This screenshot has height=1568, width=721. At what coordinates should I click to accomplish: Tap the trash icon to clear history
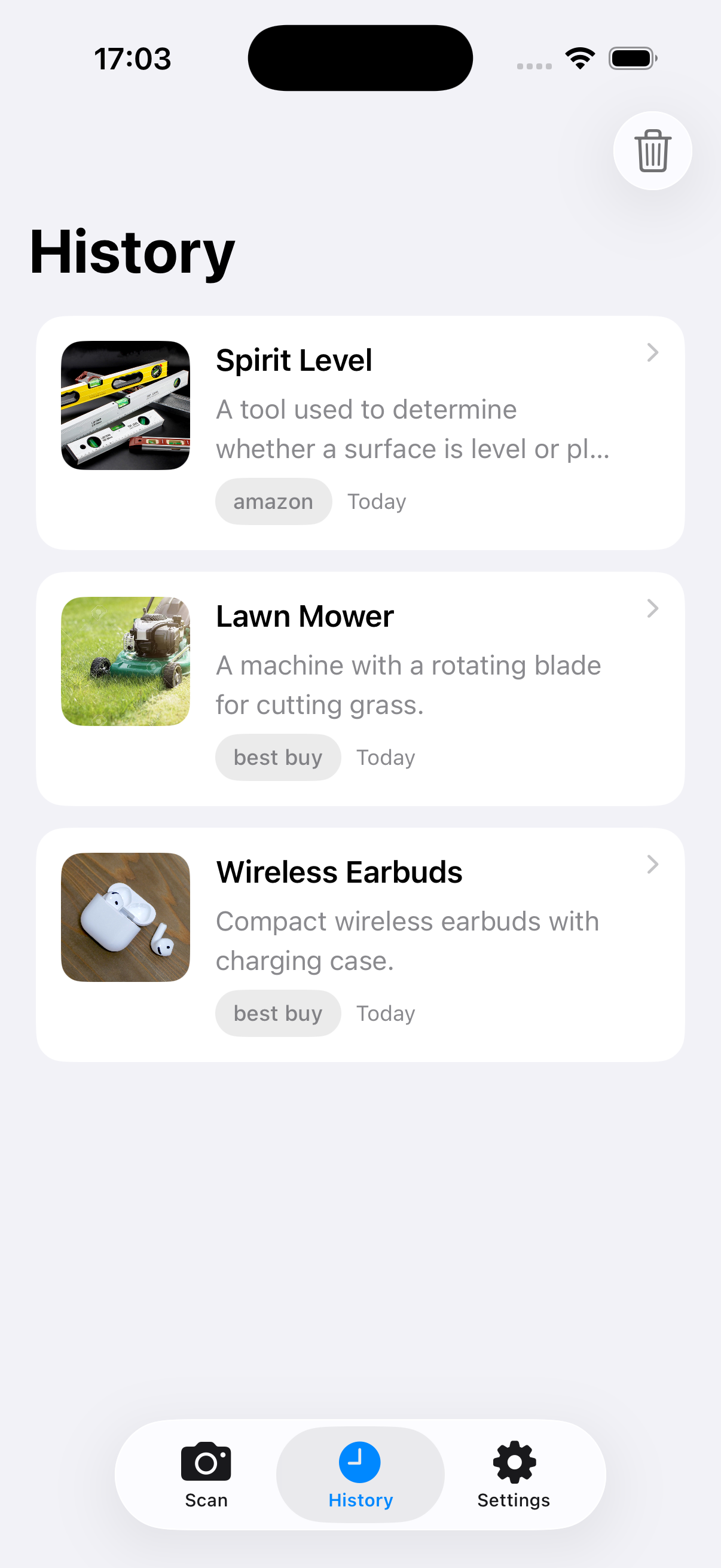tap(652, 150)
